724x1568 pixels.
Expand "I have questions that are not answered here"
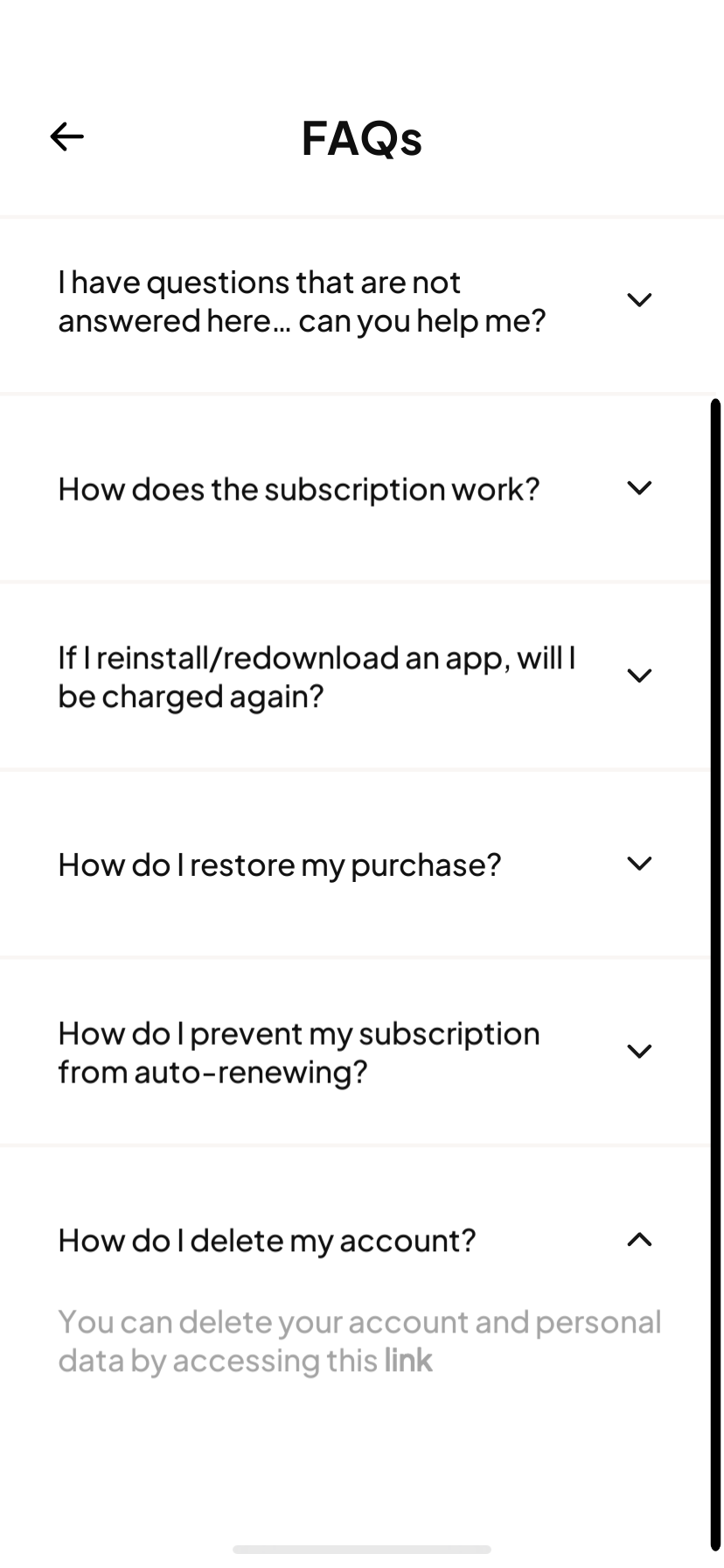(639, 300)
